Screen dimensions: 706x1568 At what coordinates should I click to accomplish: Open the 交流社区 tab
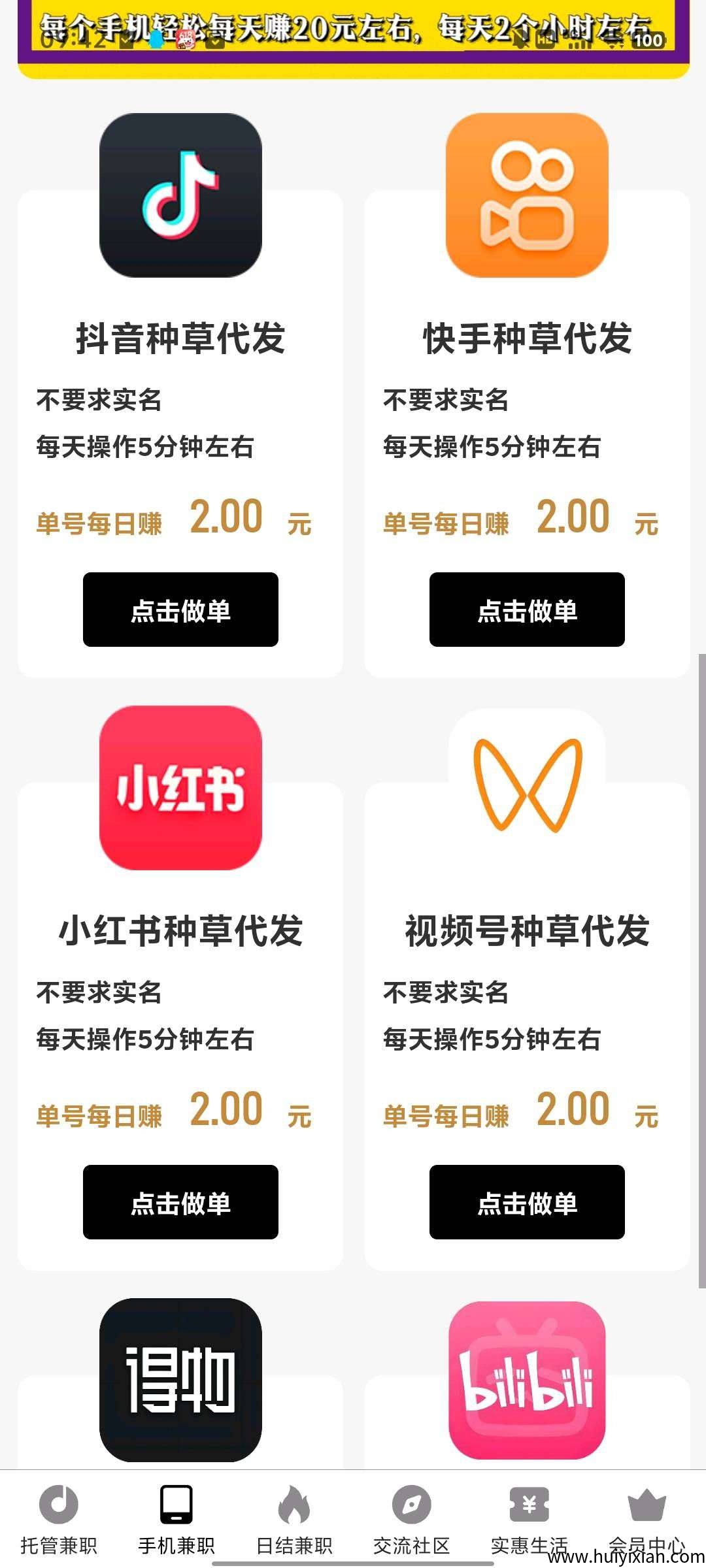click(412, 1519)
